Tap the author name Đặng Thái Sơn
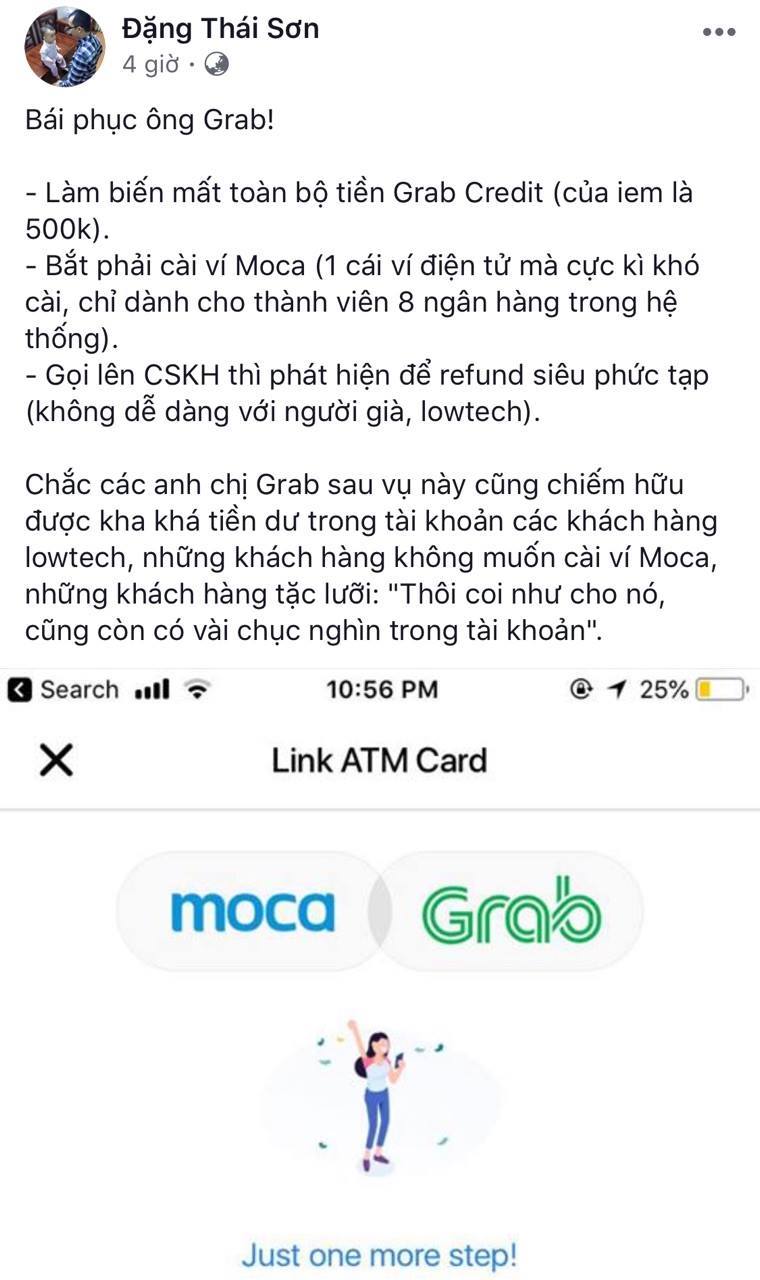Image resolution: width=760 pixels, height=1280 pixels. coord(221,28)
